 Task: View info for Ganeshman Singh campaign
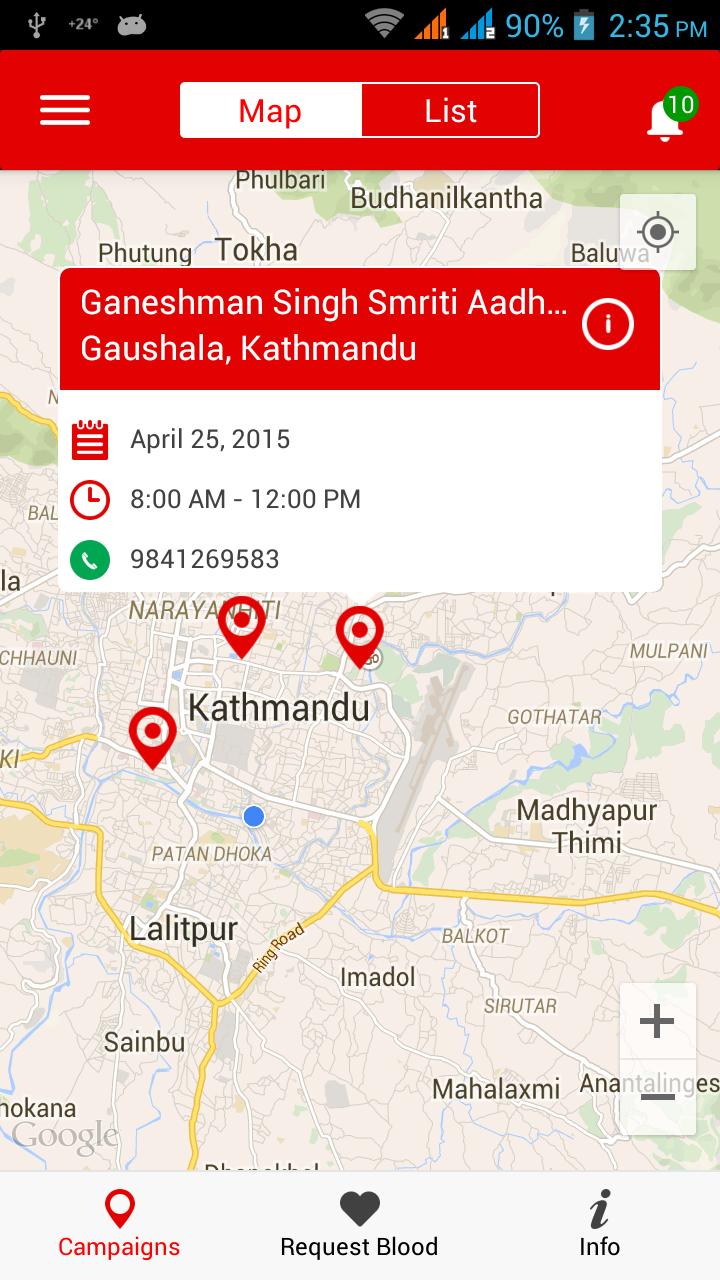tap(608, 325)
